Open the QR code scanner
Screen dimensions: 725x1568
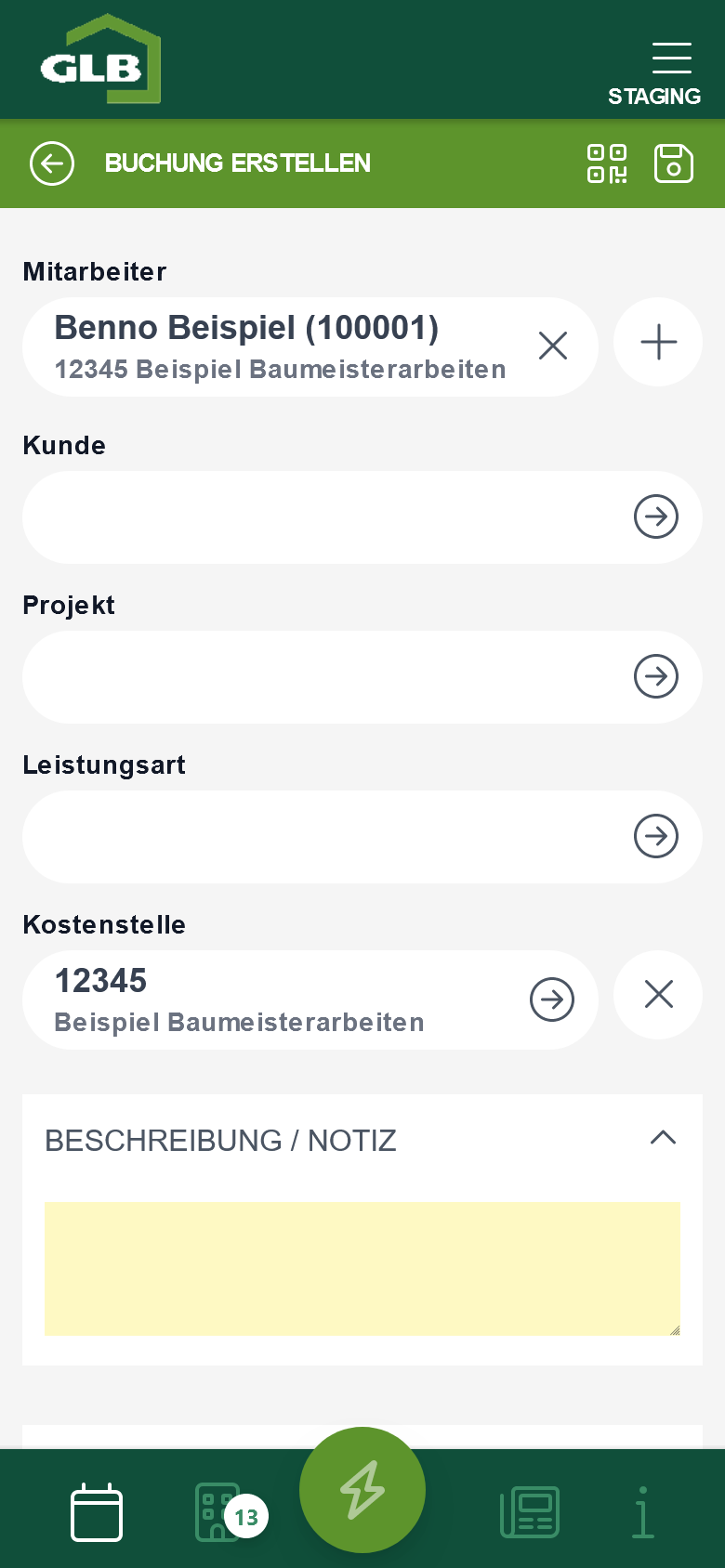(x=607, y=163)
